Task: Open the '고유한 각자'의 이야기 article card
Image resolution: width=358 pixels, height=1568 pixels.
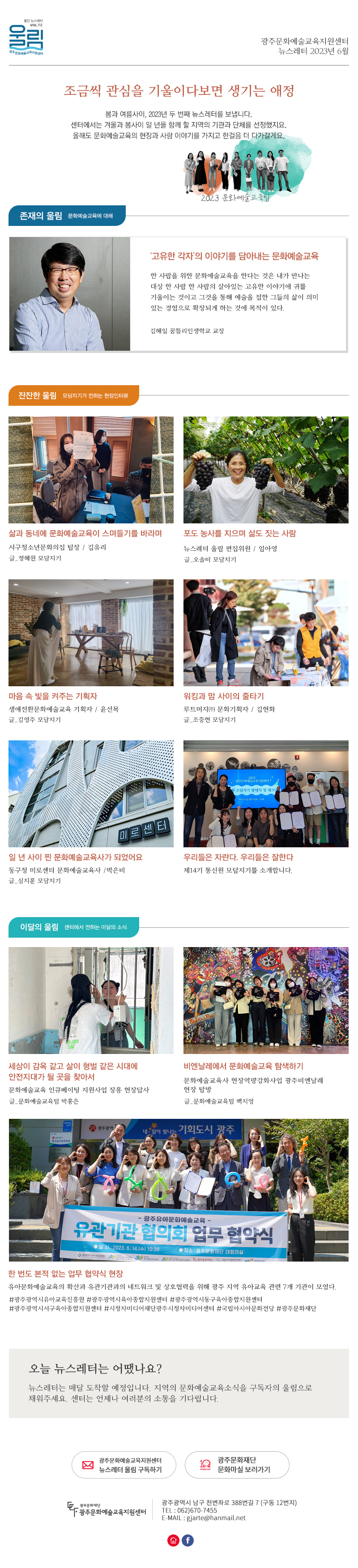Action: pos(234,256)
